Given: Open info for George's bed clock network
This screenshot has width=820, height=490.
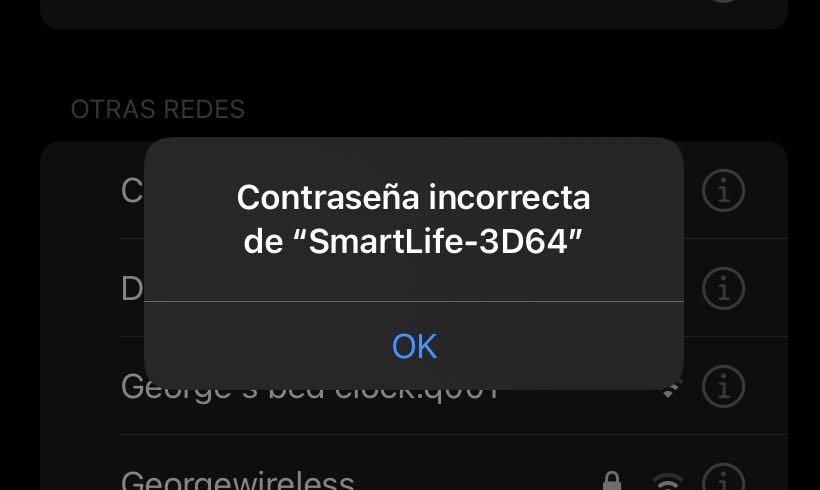Looking at the screenshot, I should coord(724,386).
